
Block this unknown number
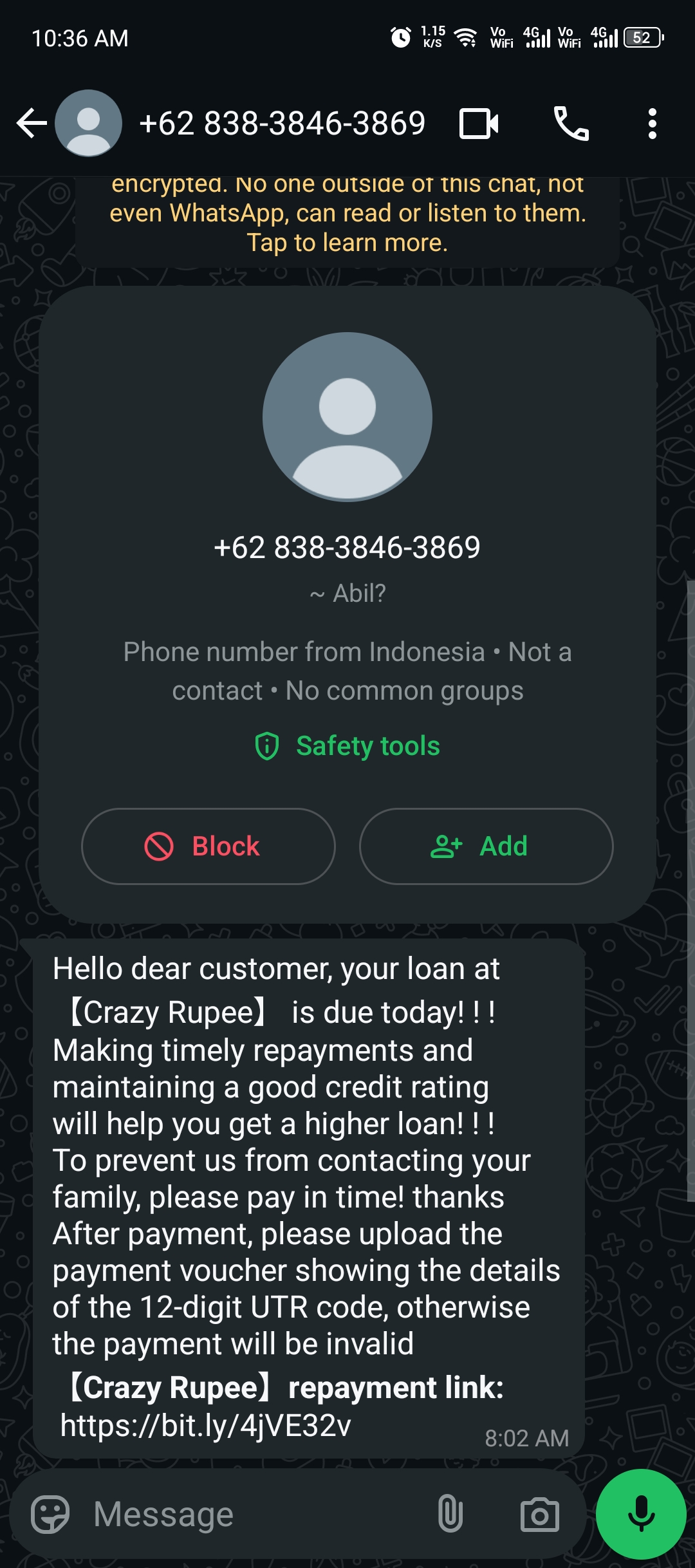point(208,846)
